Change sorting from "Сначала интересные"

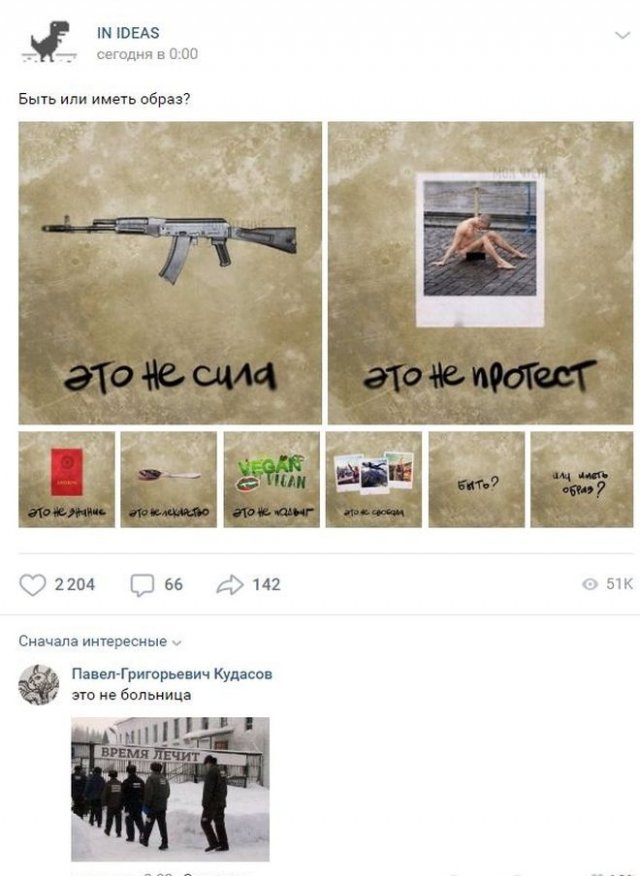(x=100, y=641)
